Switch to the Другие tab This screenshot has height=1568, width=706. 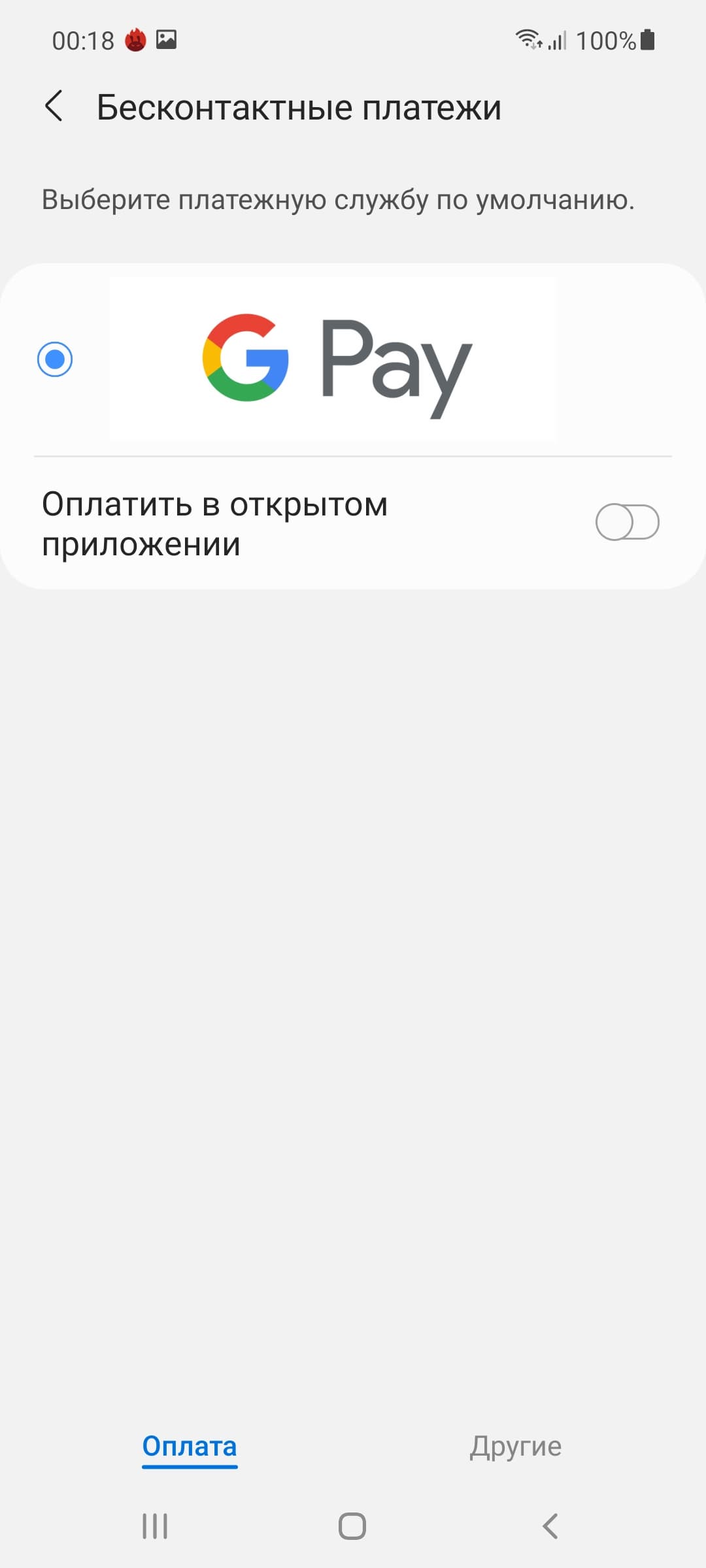(515, 1446)
